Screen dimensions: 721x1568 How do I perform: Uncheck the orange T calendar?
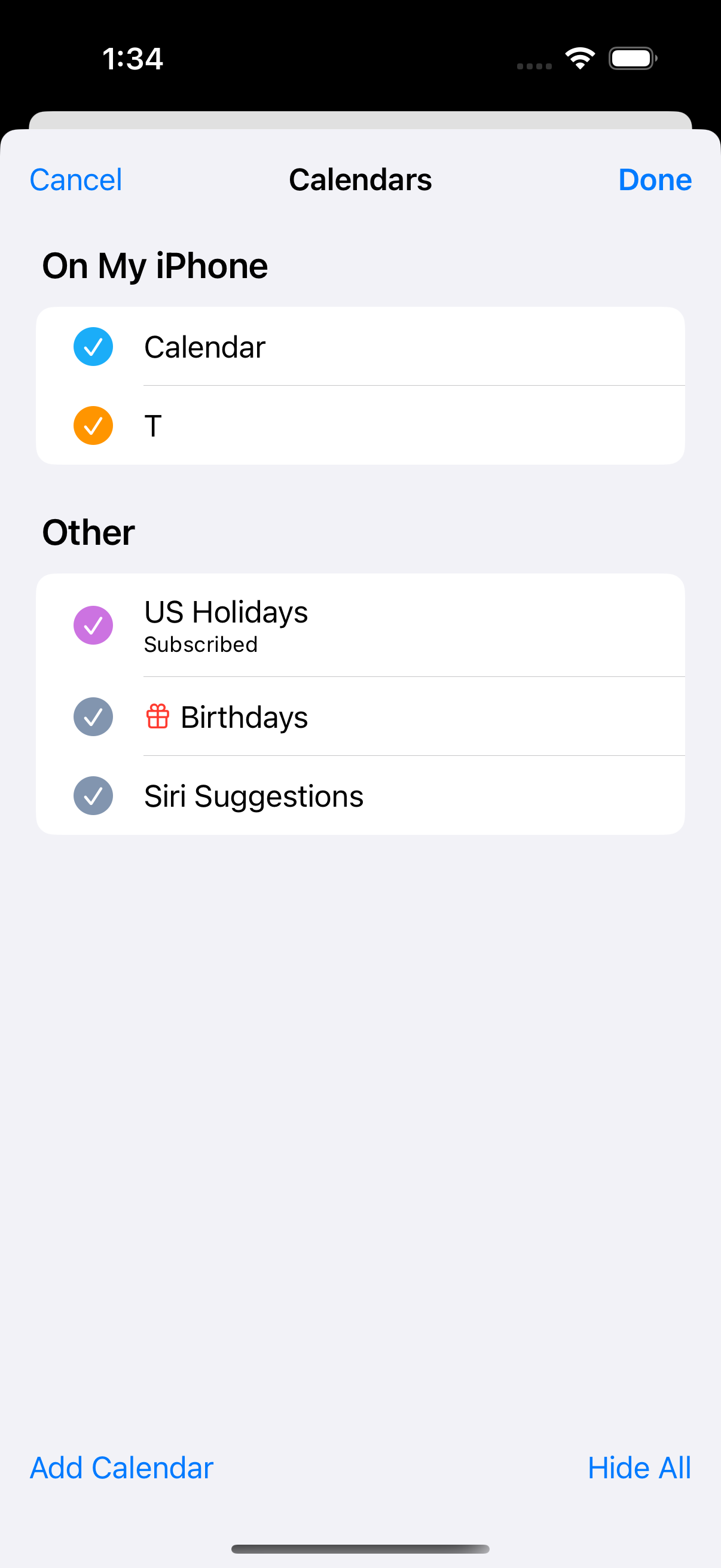coord(93,425)
